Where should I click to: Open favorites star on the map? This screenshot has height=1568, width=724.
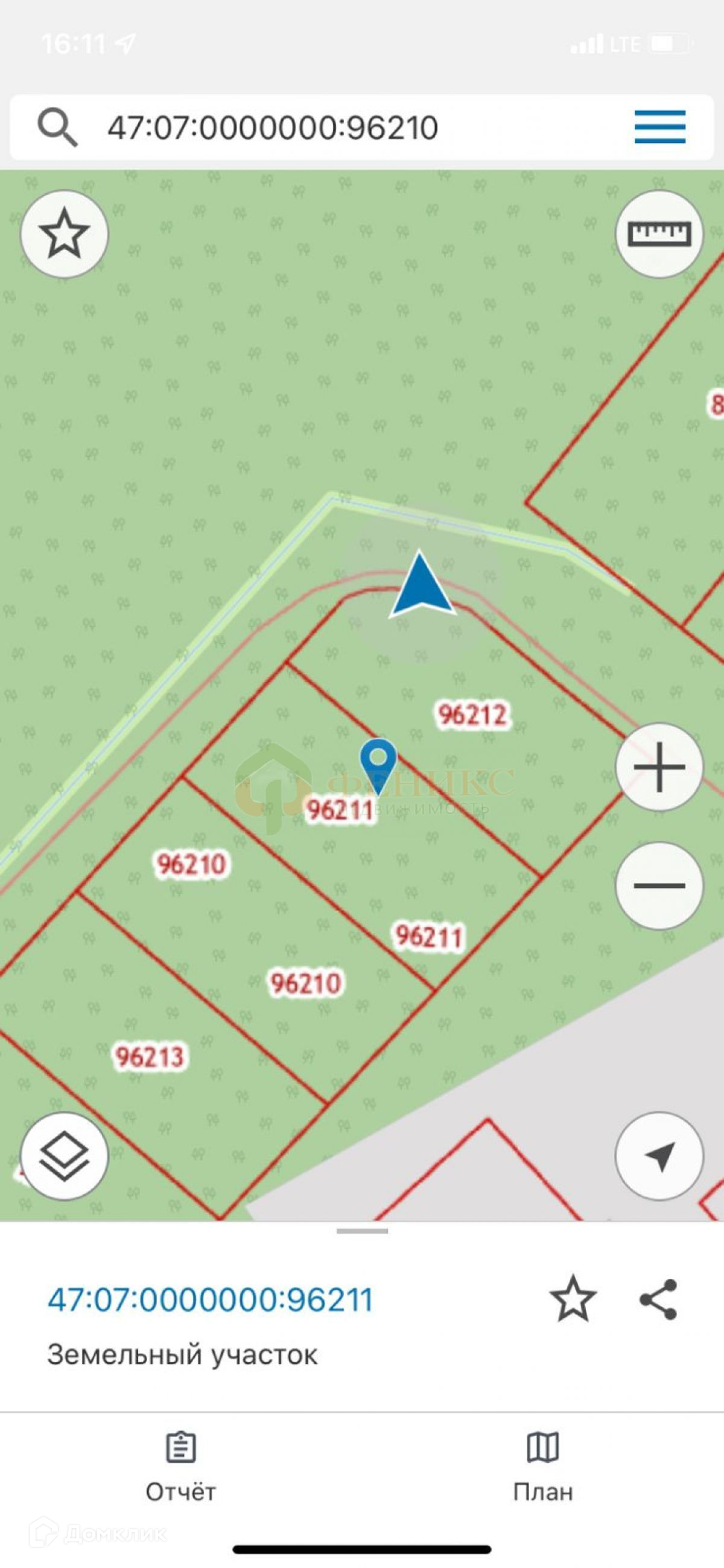click(64, 234)
